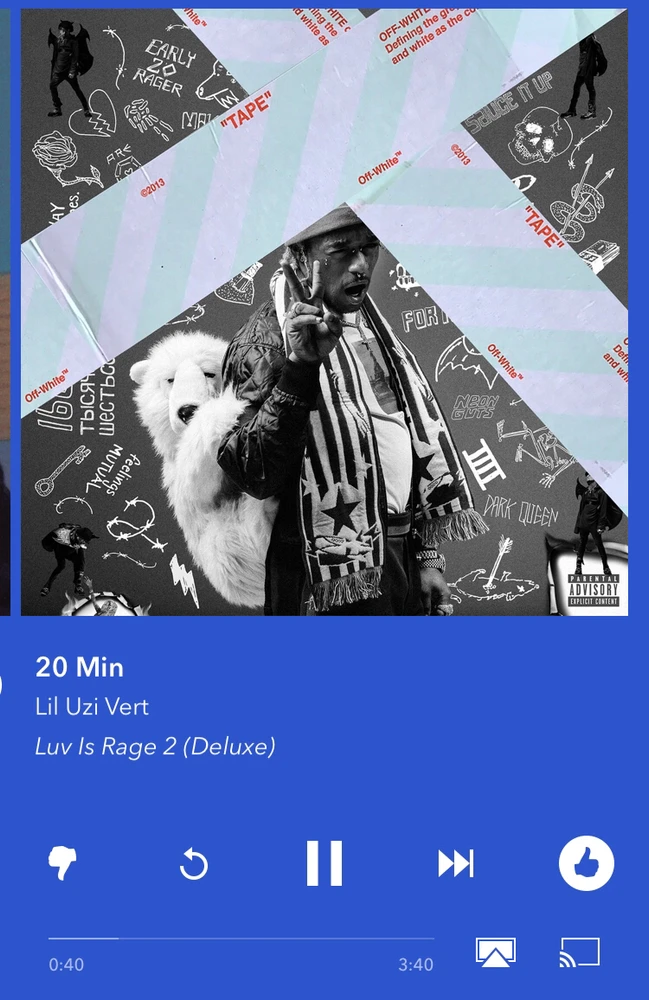Pause the playing song
Image resolution: width=649 pixels, height=1000 pixels.
pos(324,863)
